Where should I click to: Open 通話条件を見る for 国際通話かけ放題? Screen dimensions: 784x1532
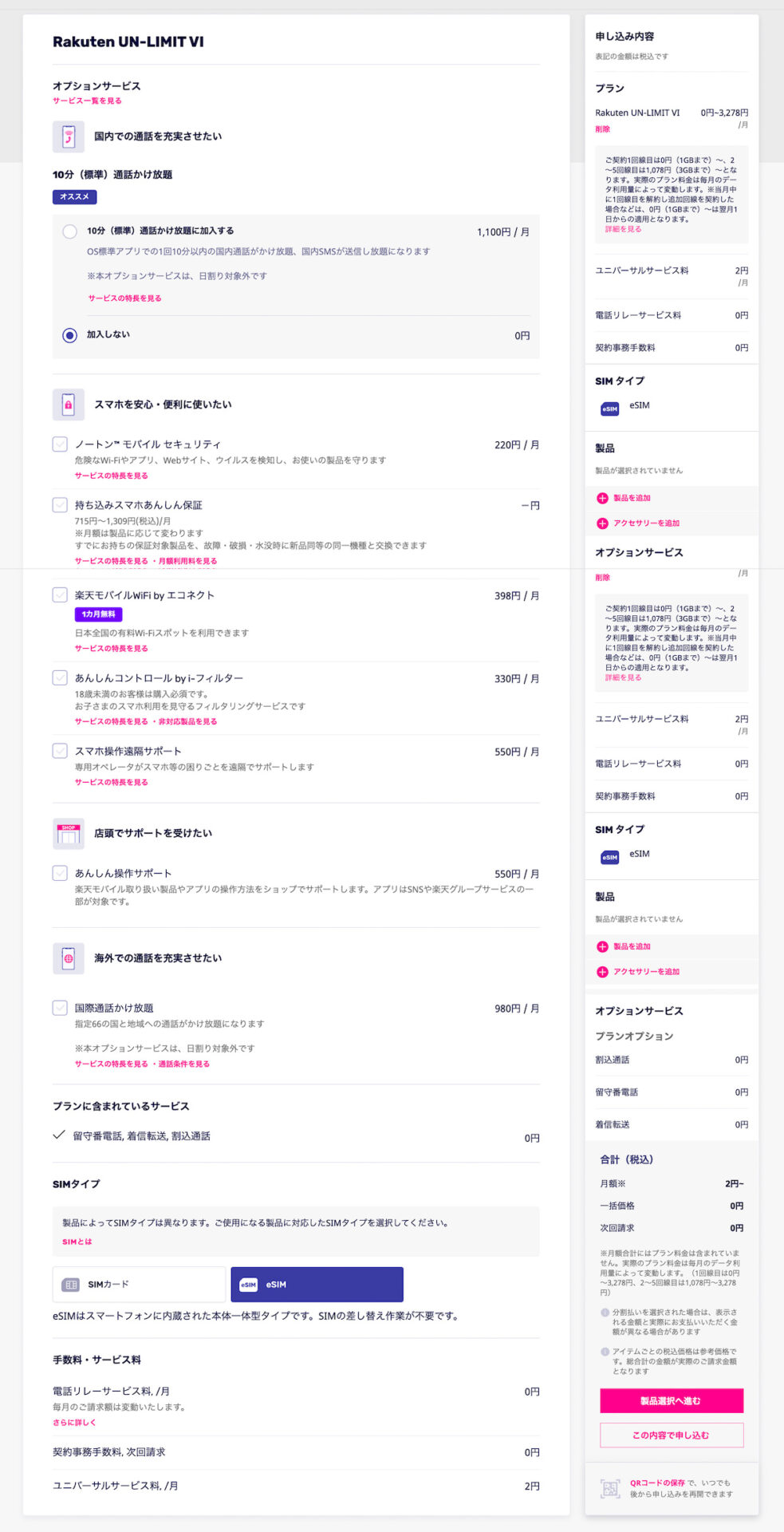click(x=183, y=1064)
